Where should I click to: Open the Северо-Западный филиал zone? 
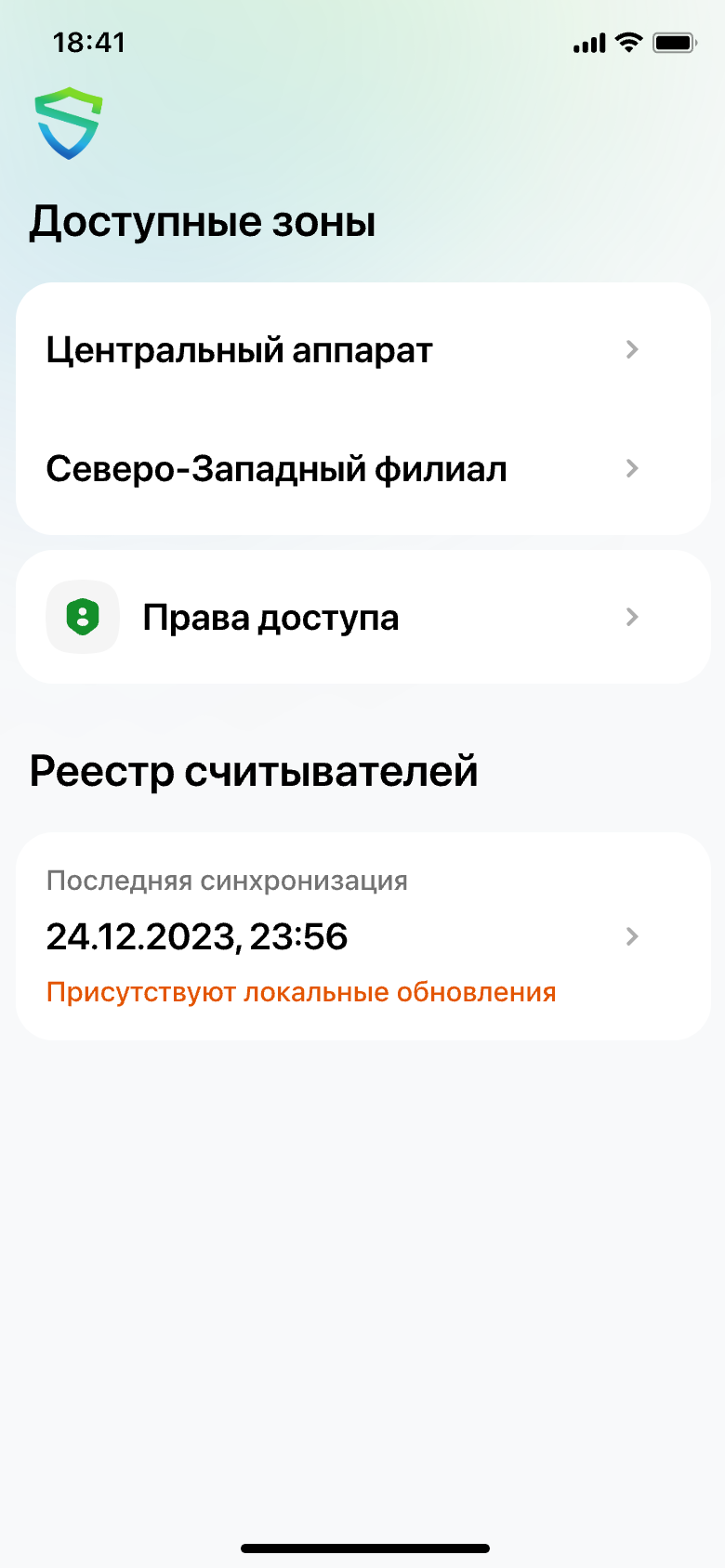pyautogui.click(x=362, y=469)
